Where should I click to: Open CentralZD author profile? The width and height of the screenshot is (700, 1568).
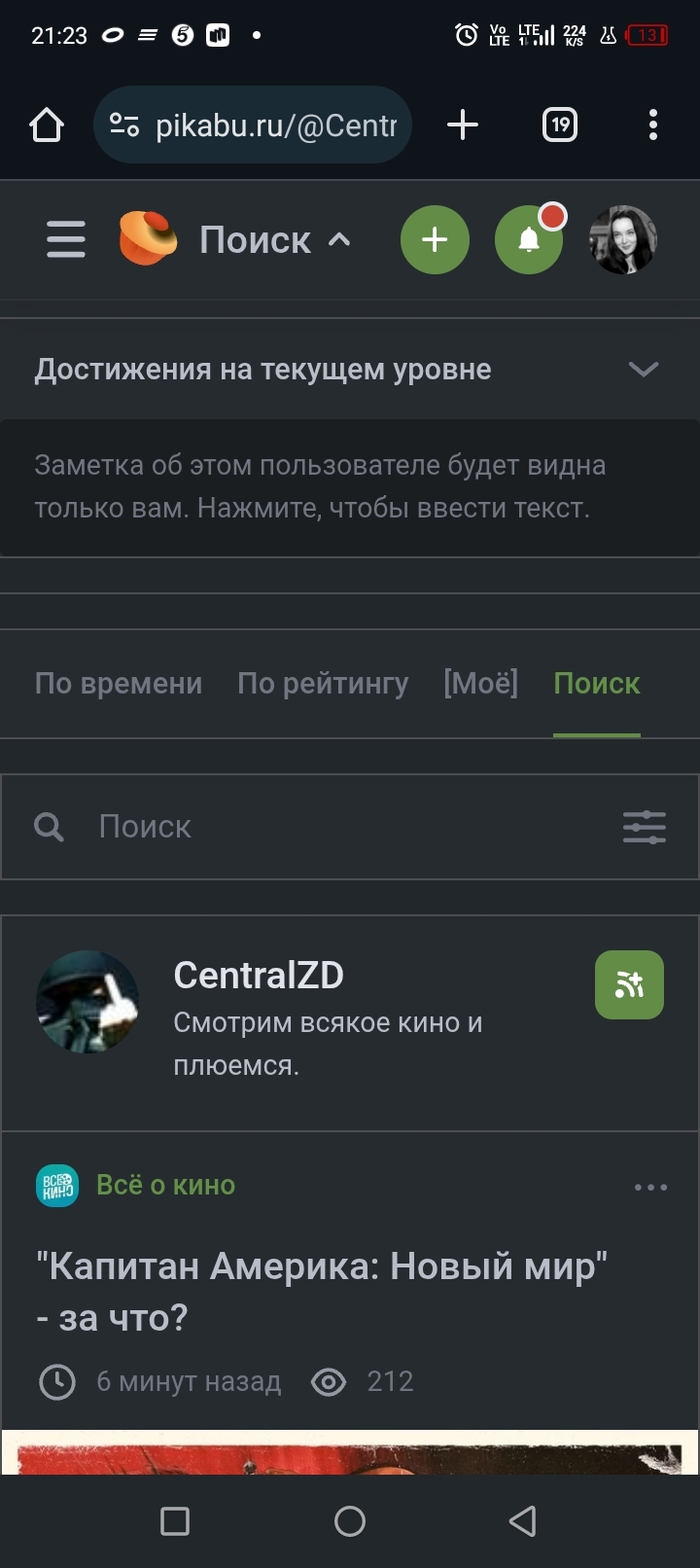click(x=259, y=975)
